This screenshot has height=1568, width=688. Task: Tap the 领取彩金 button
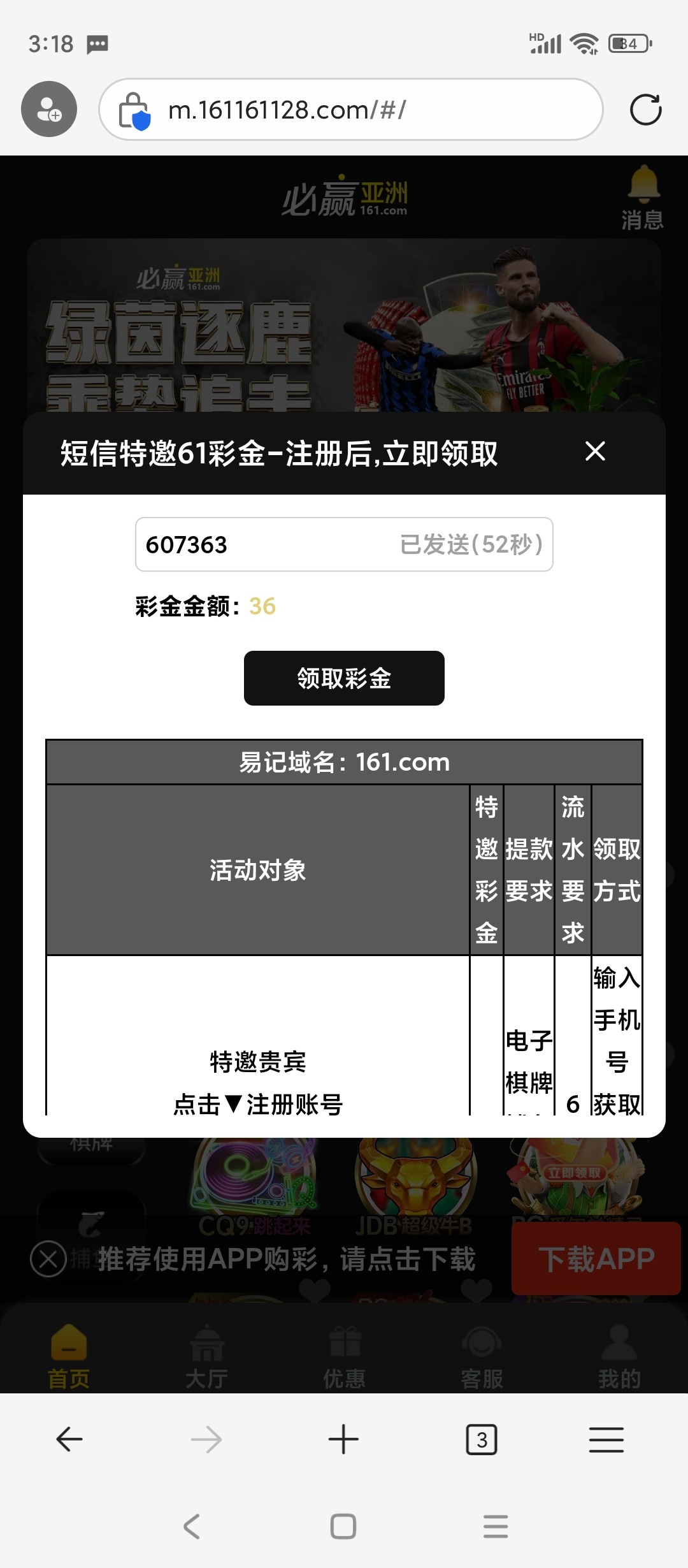pyautogui.click(x=344, y=678)
